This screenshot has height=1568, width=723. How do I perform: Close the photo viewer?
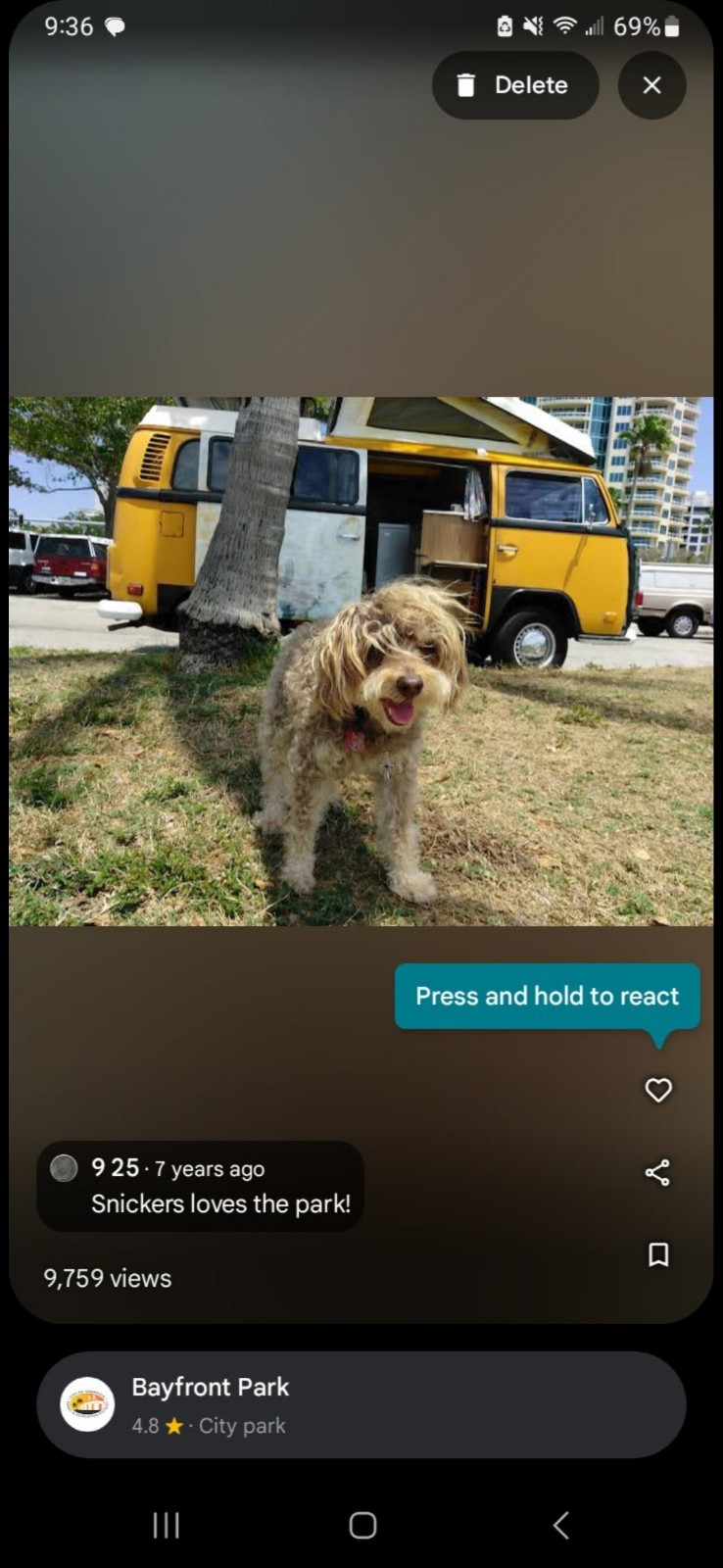651,85
